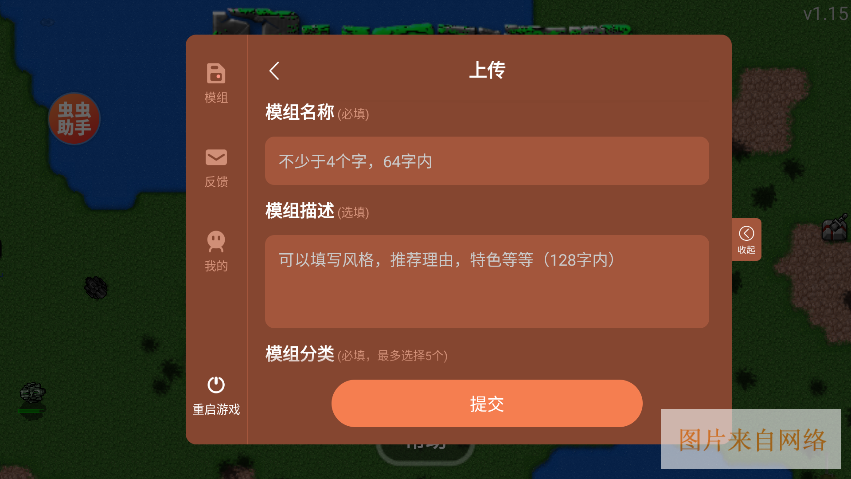Focus the 模组描述 description box
Image resolution: width=851 pixels, height=479 pixels.
(x=486, y=281)
